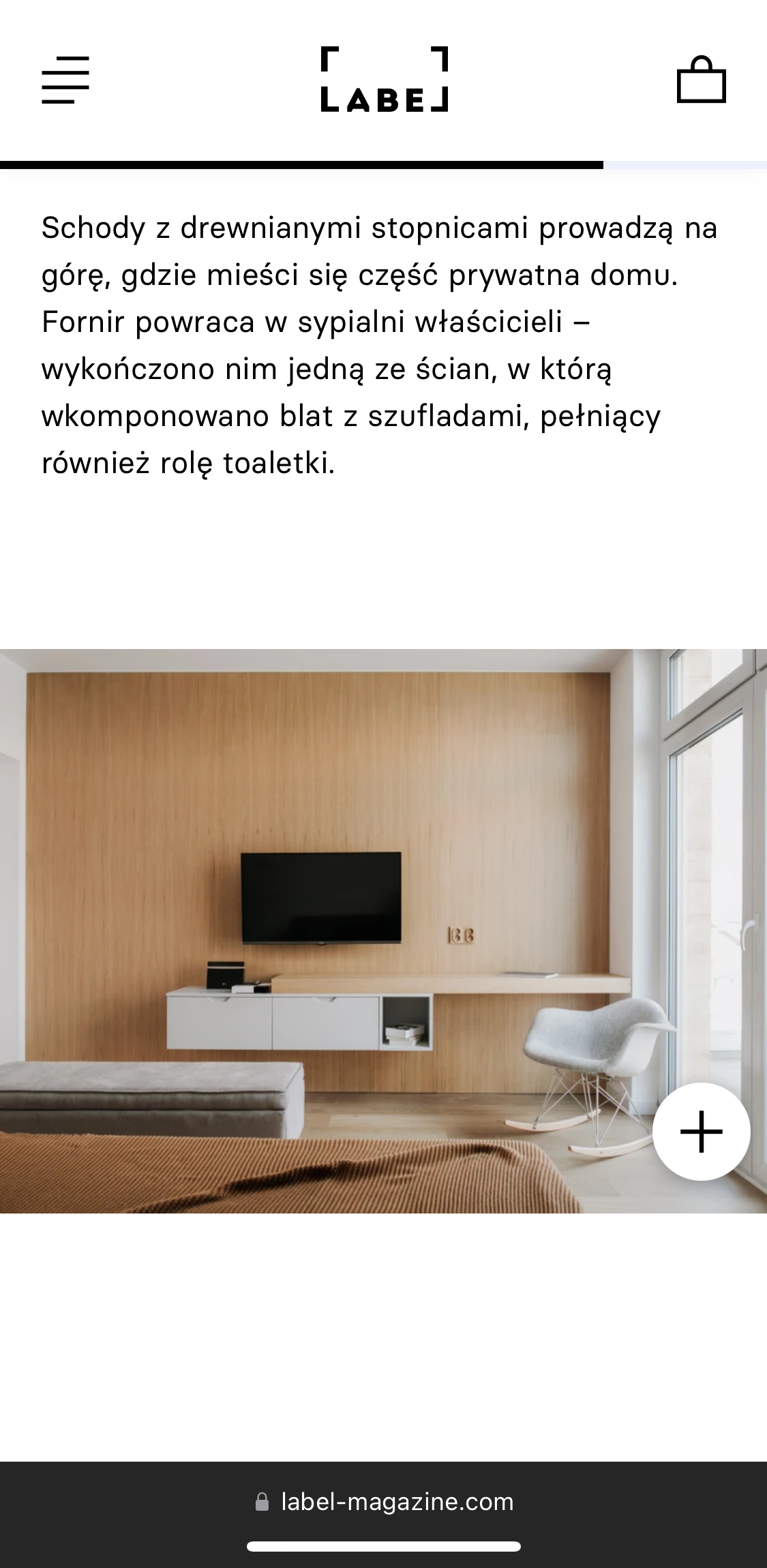The image size is (767, 1568).
Task: Go to the Label homepage via logo
Action: [384, 80]
